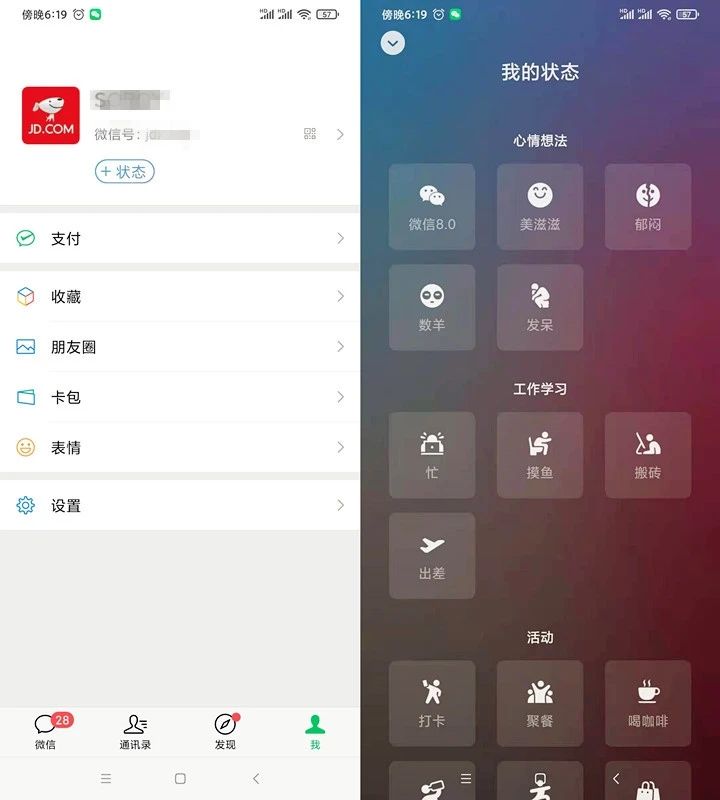
Task: Select the 美滋滋 mood status
Action: 540,206
